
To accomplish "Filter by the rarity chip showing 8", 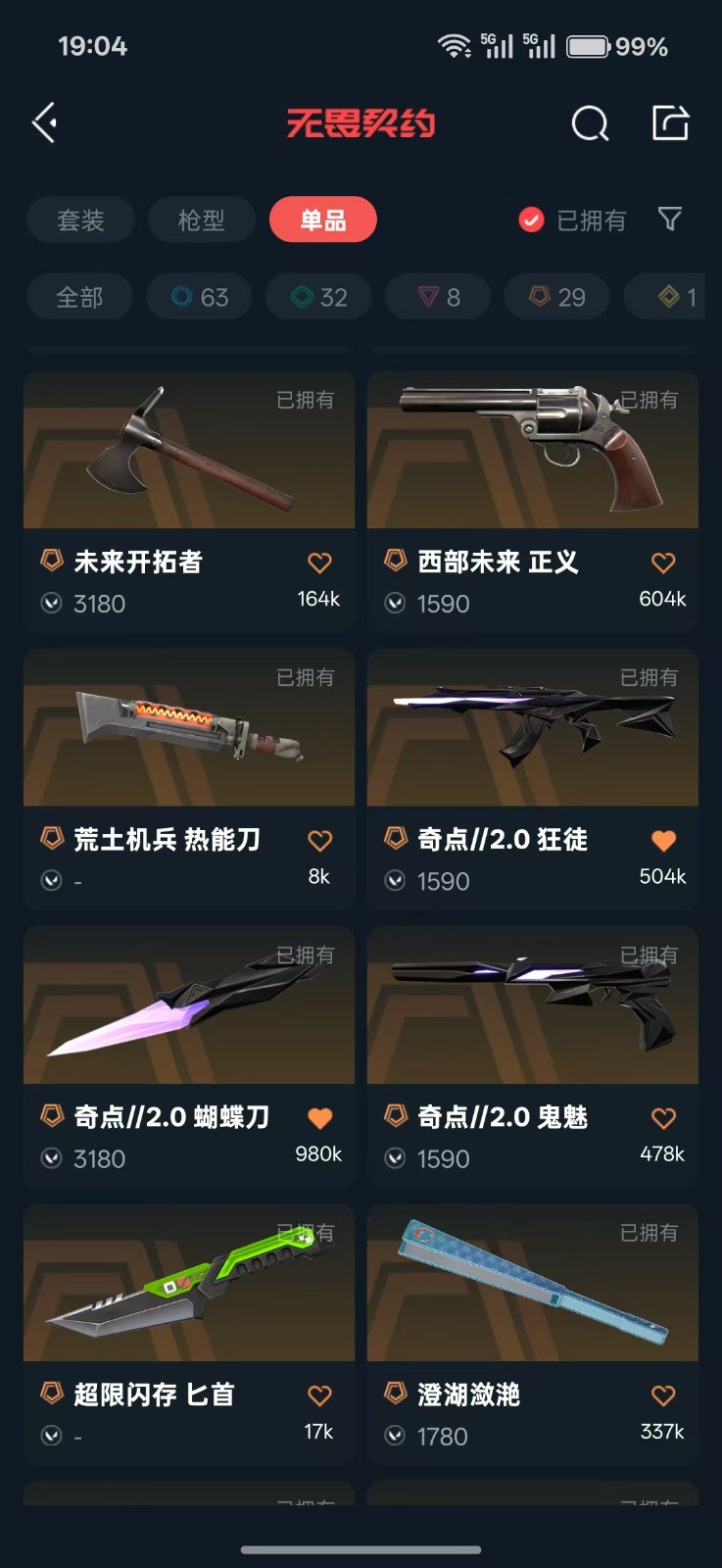I will point(438,297).
